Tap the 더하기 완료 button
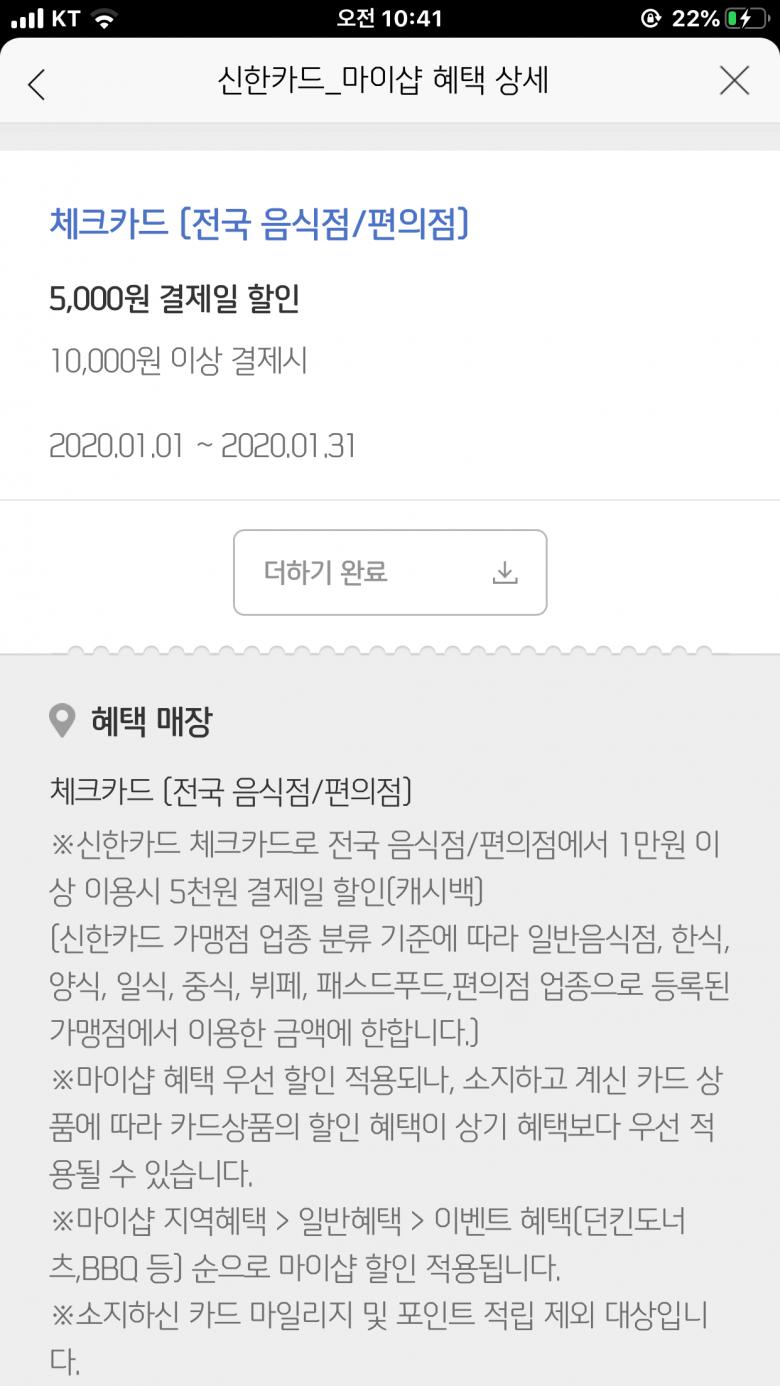780x1386 pixels. tap(390, 572)
